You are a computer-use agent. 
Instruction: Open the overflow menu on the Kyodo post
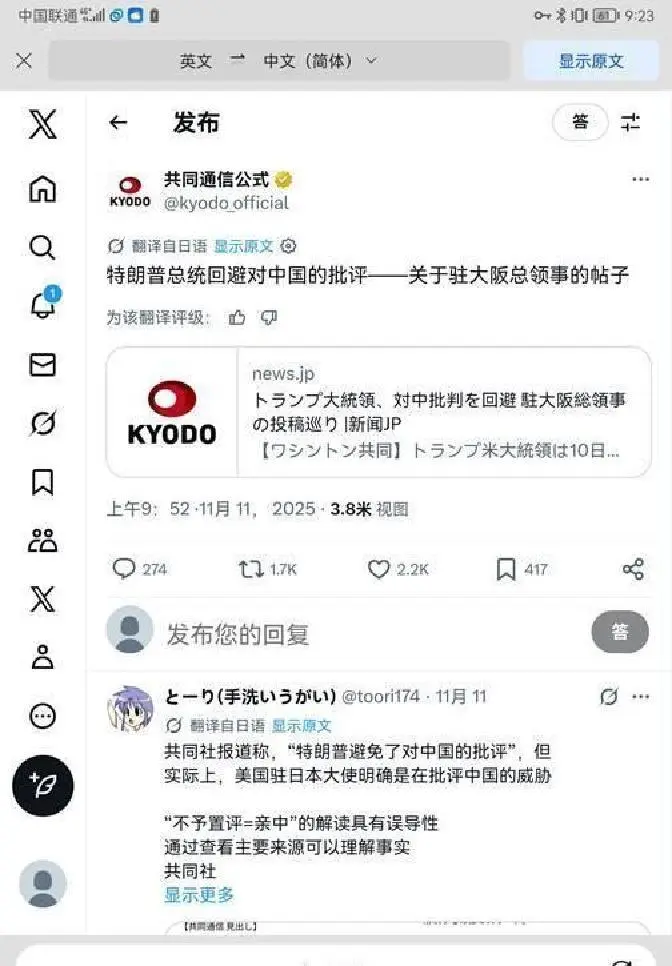[x=641, y=180]
